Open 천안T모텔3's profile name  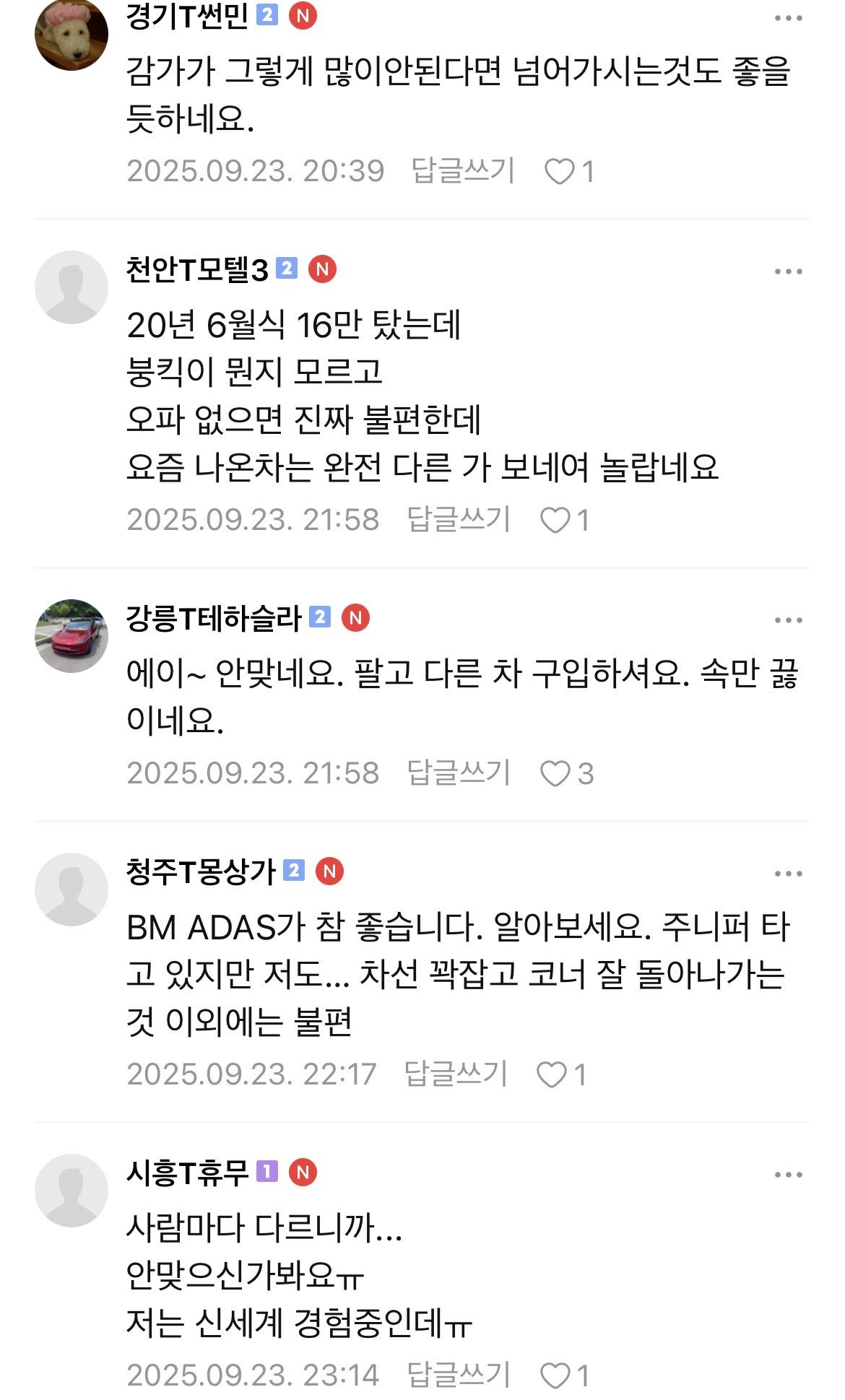tap(197, 270)
